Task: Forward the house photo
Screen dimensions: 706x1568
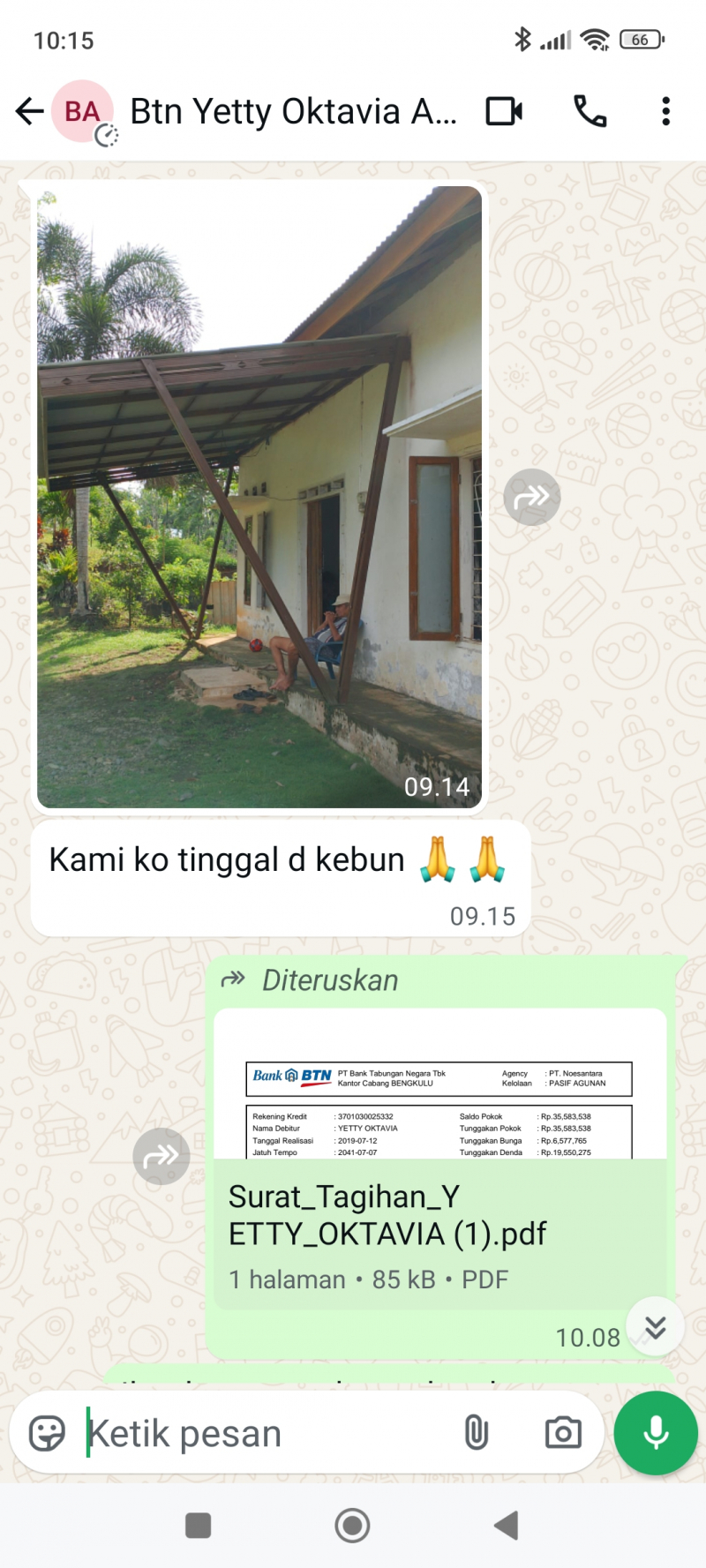Action: point(531,498)
